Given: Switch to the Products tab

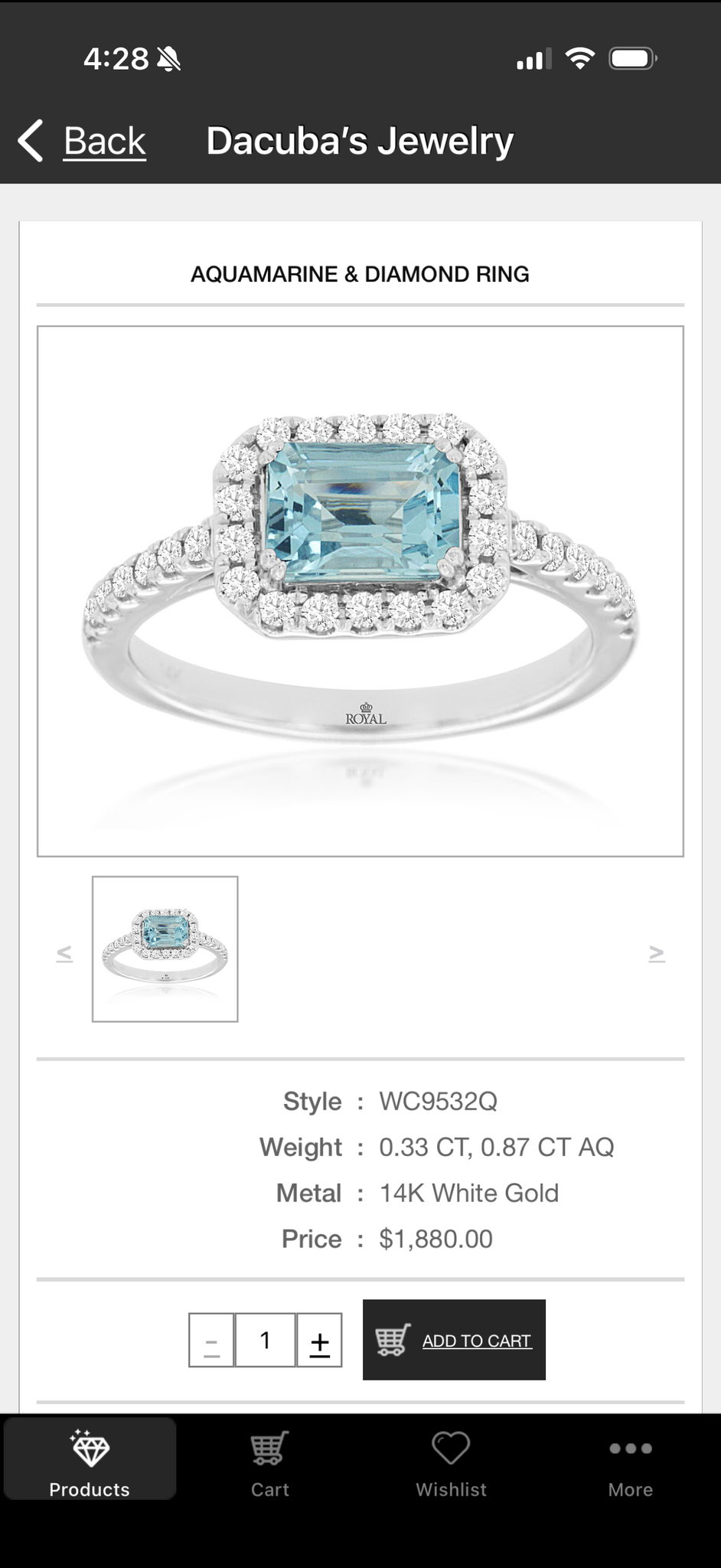Looking at the screenshot, I should tap(90, 1463).
